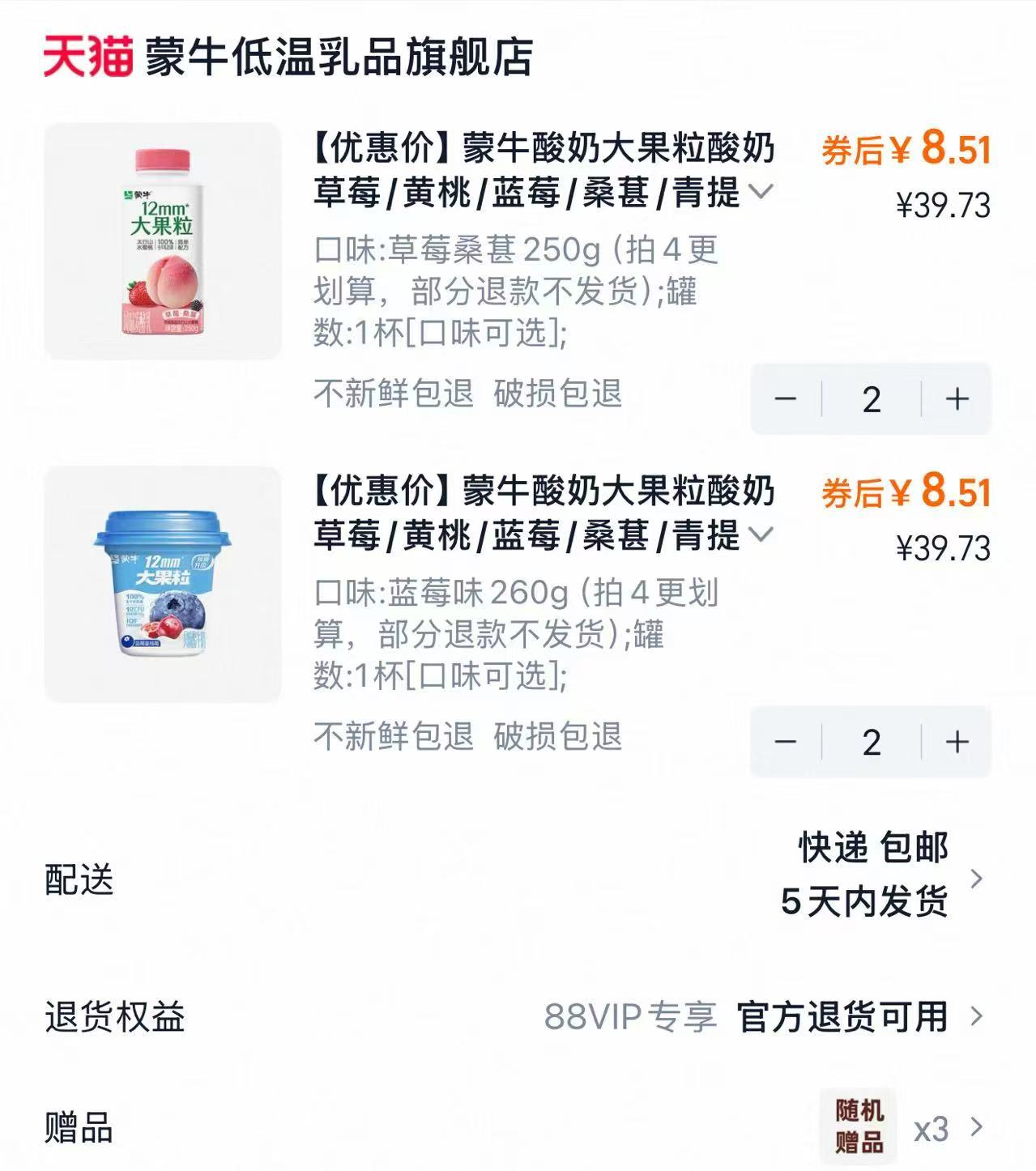The image size is (1036, 1171).
Task: Increase quantity of strawberry mulberry yogurt
Action: pos(956,398)
